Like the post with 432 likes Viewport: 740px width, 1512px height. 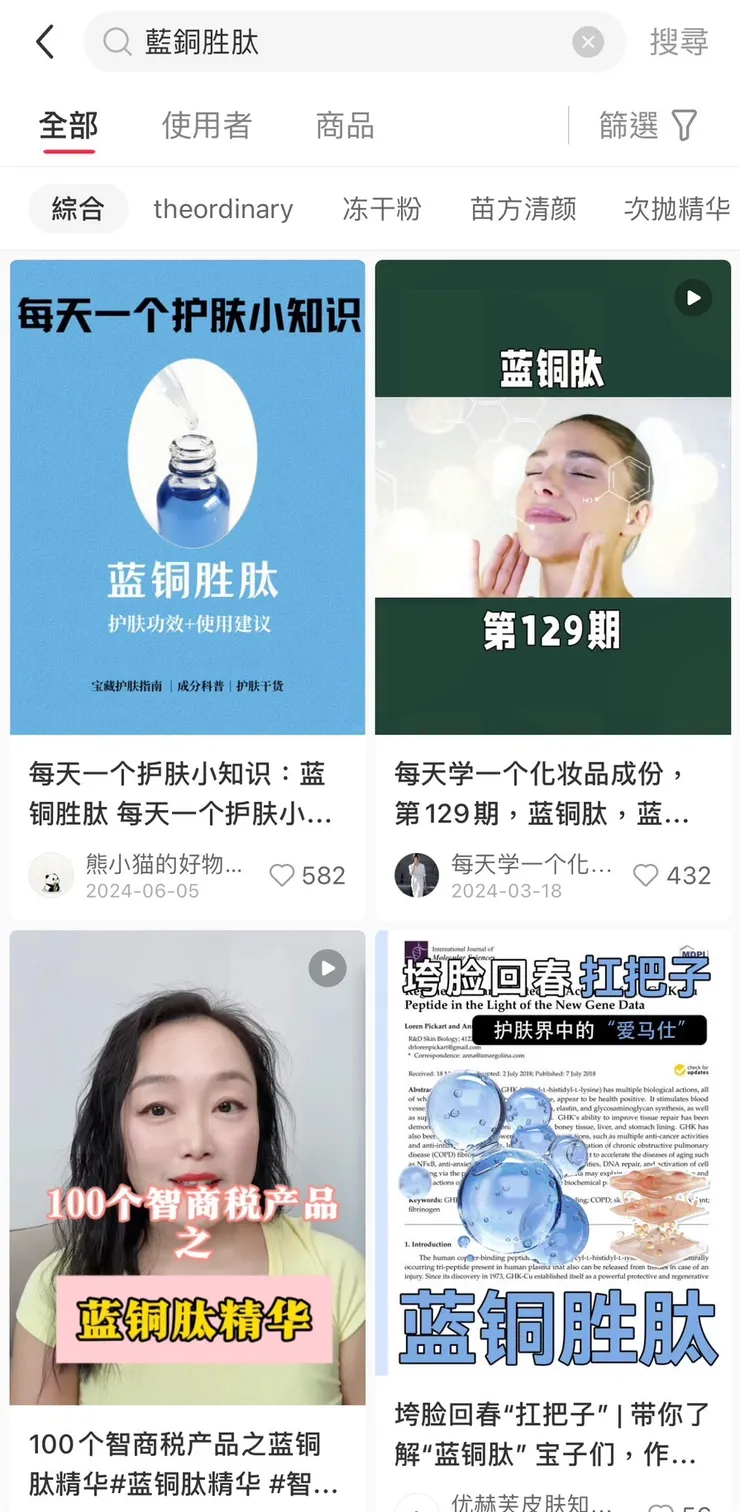click(645, 875)
